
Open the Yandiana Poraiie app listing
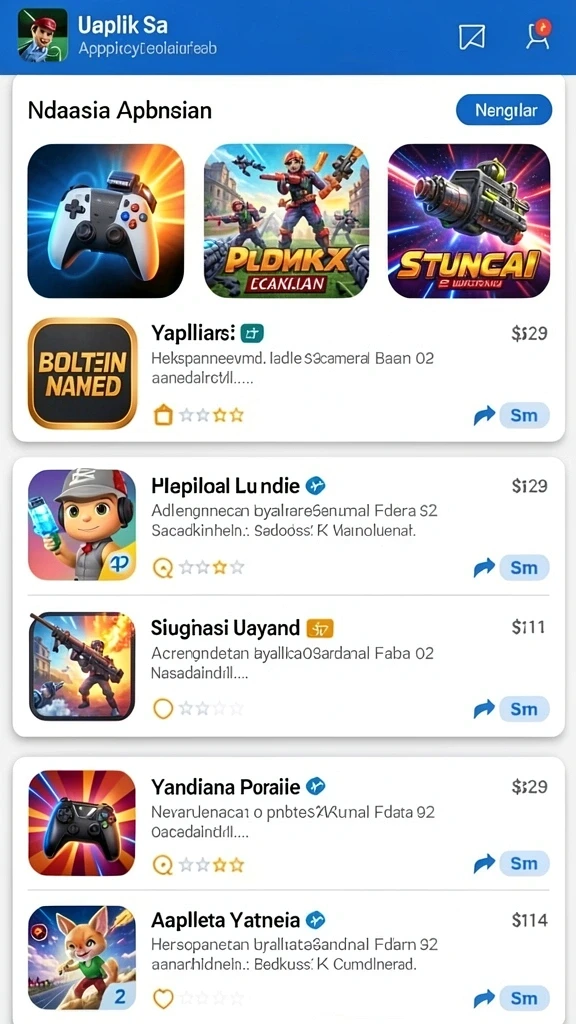(288, 824)
